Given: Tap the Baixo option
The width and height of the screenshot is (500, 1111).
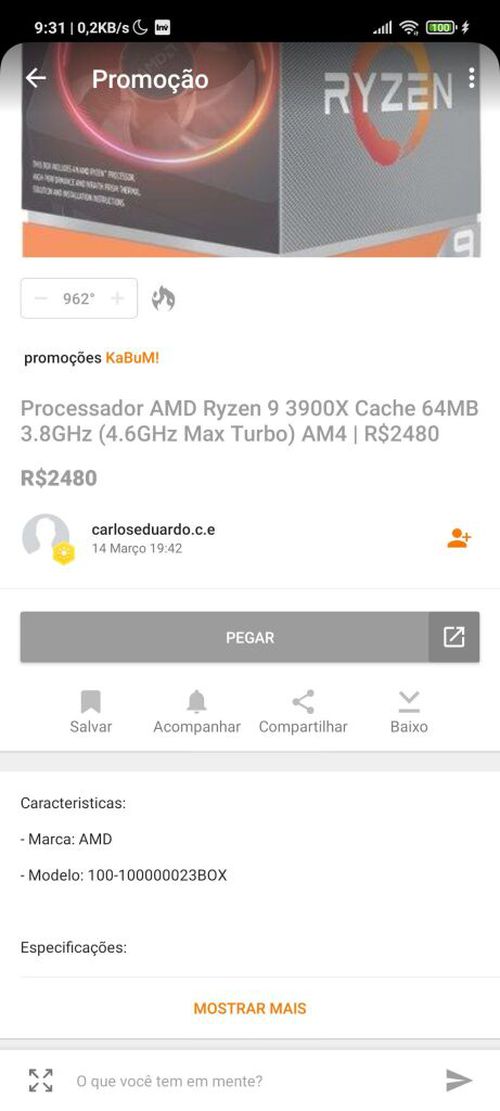Looking at the screenshot, I should click(409, 712).
